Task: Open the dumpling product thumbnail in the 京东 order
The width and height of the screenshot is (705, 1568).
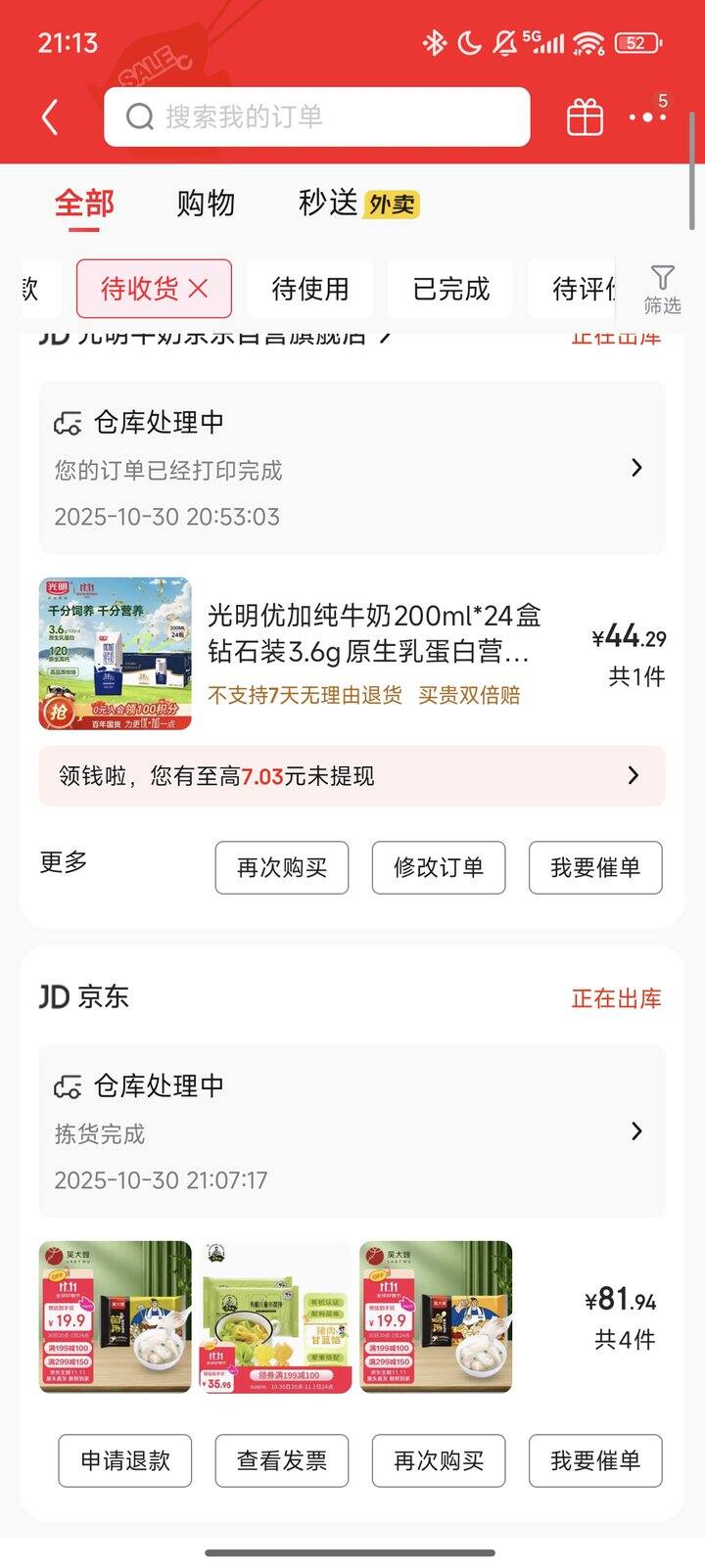Action: click(115, 1318)
